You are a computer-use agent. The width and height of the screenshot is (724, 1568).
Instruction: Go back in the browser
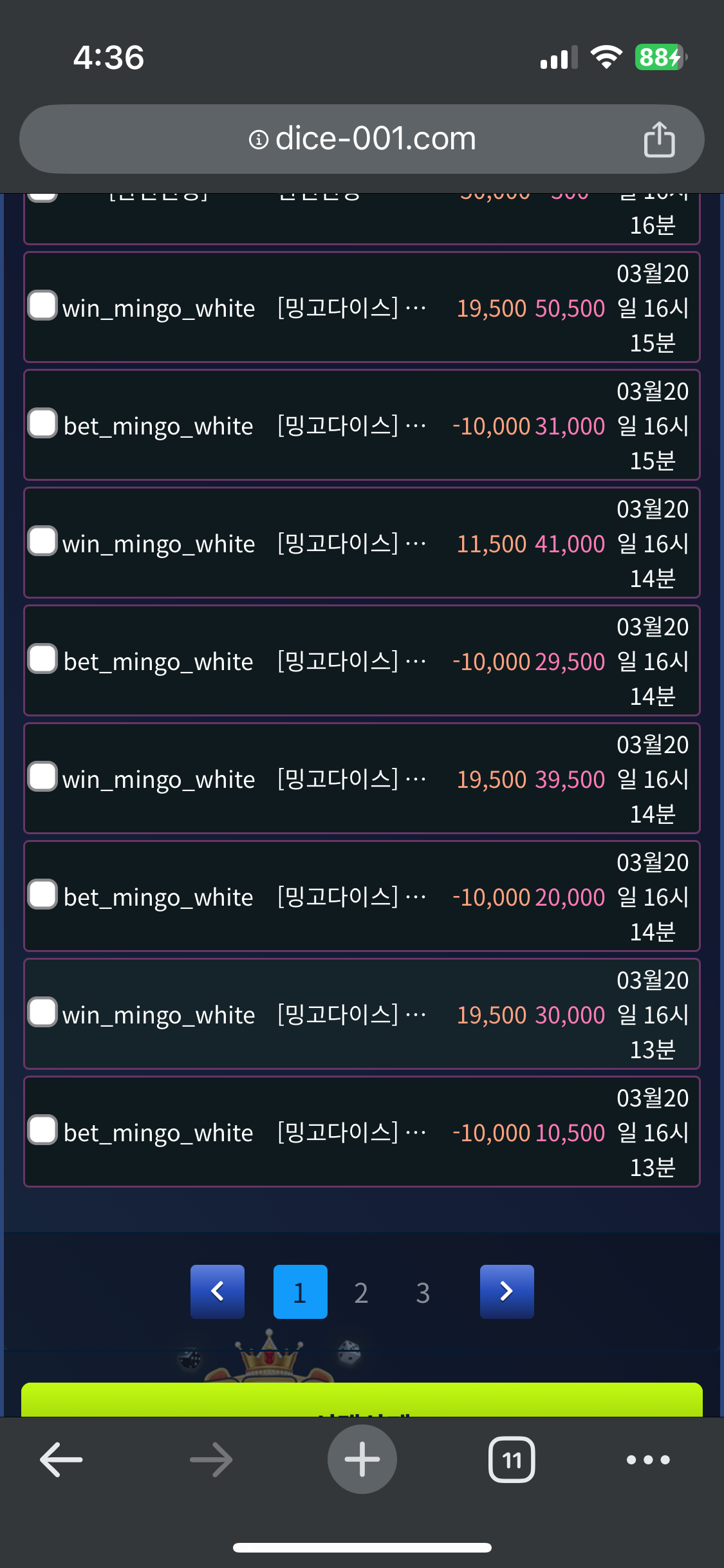pyautogui.click(x=61, y=1459)
